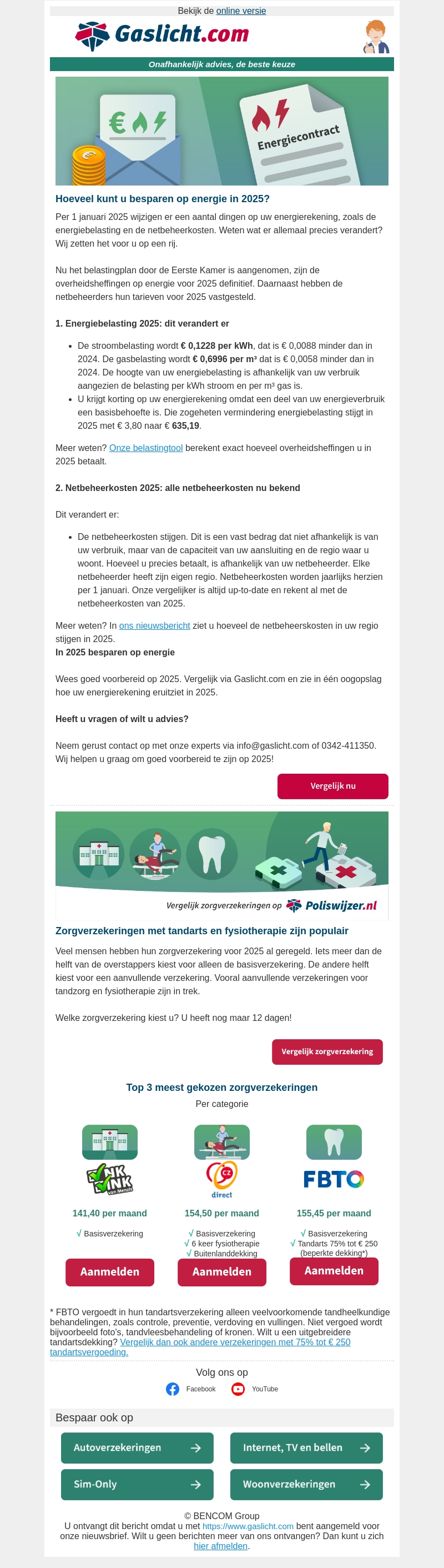The image size is (444, 1568).
Task: Select the Woonverzekeringen button
Action: coord(306,1484)
